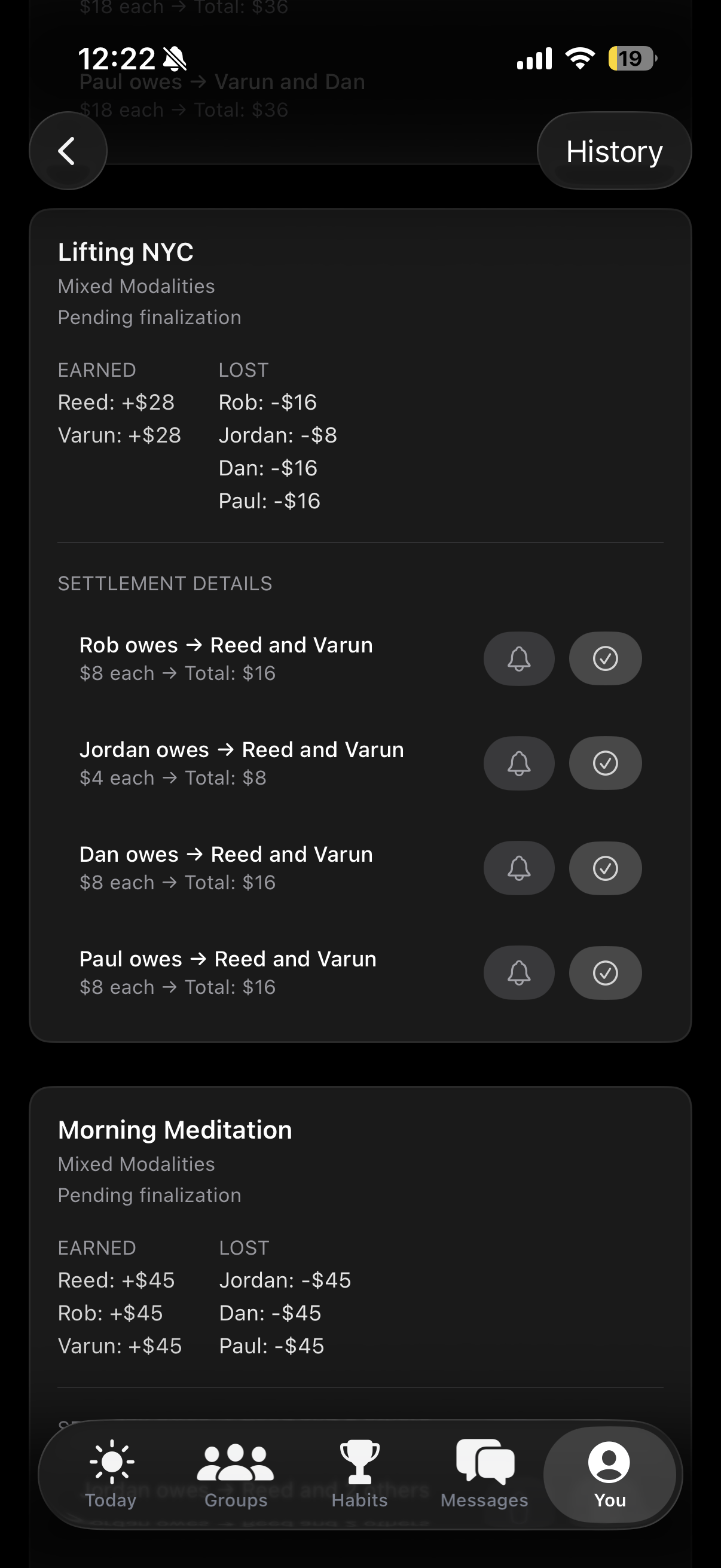Tap the bell reminder on Rob's settlement
The image size is (721, 1568).
[x=518, y=658]
